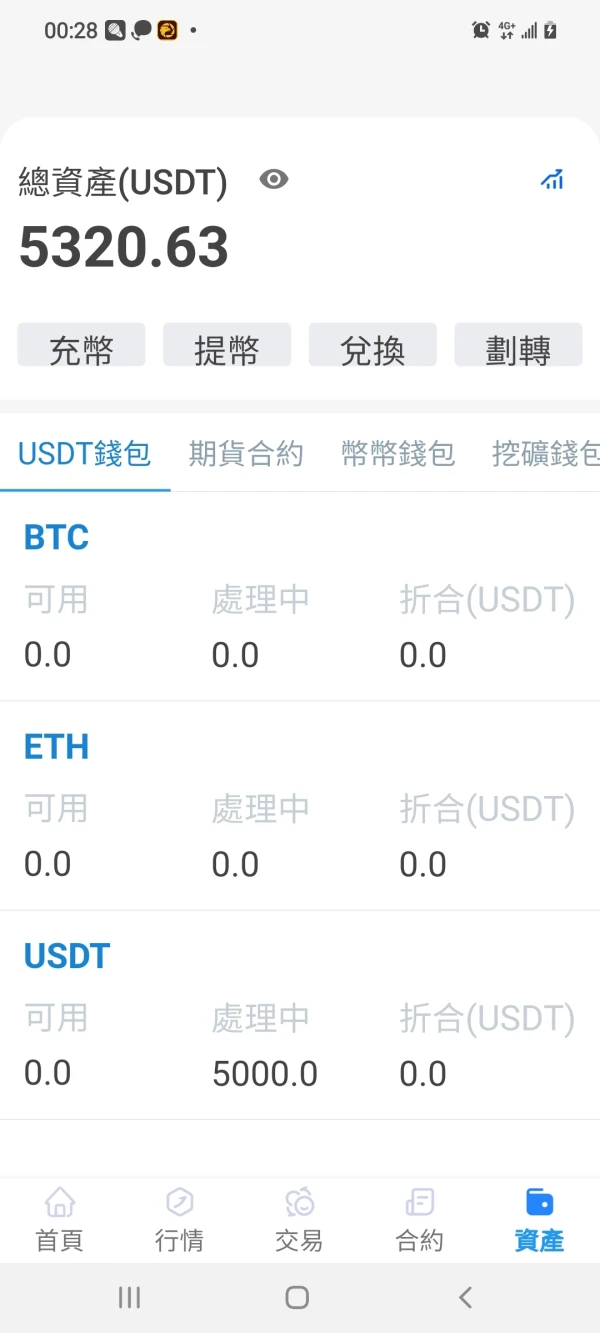Open the 合約 contracts tab

pyautogui.click(x=419, y=1220)
